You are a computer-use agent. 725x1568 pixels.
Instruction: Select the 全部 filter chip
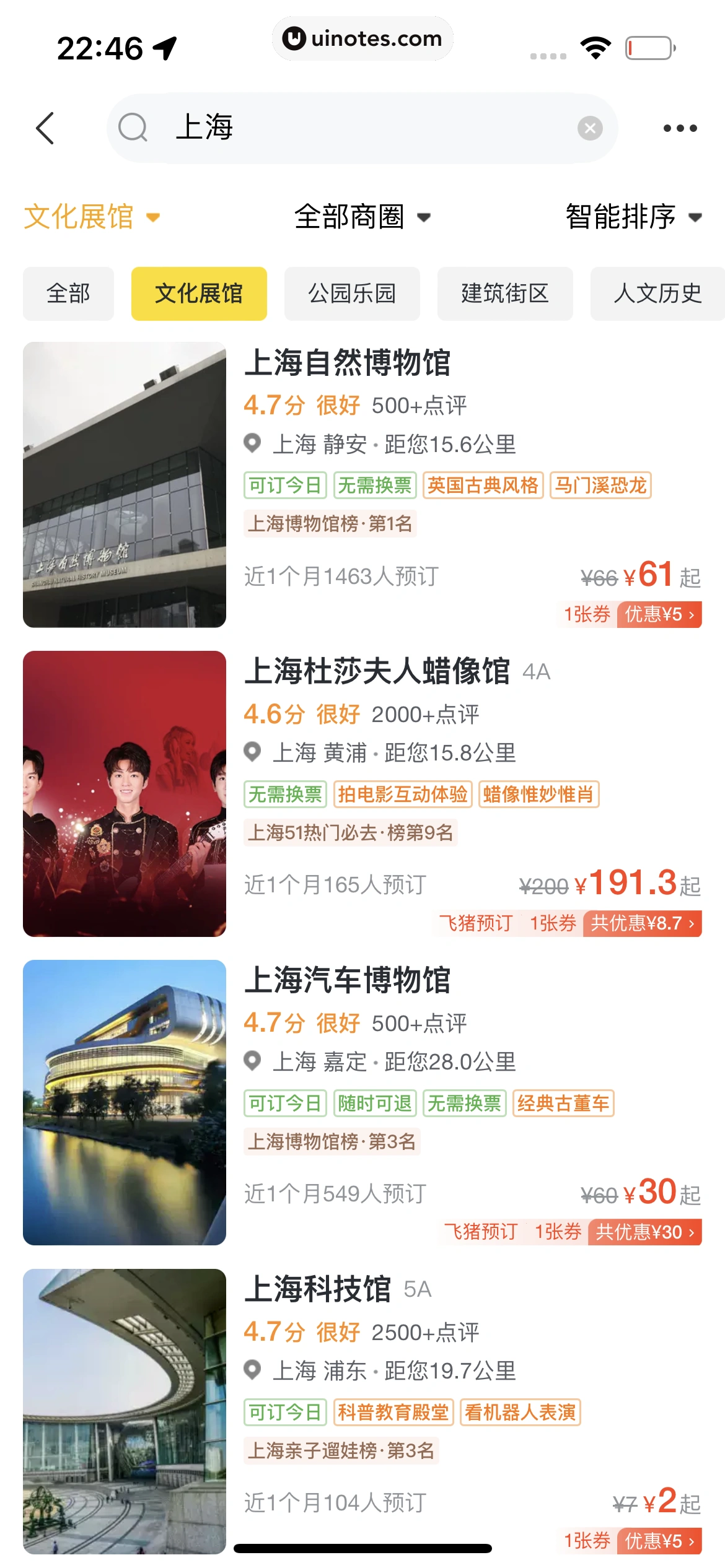68,294
